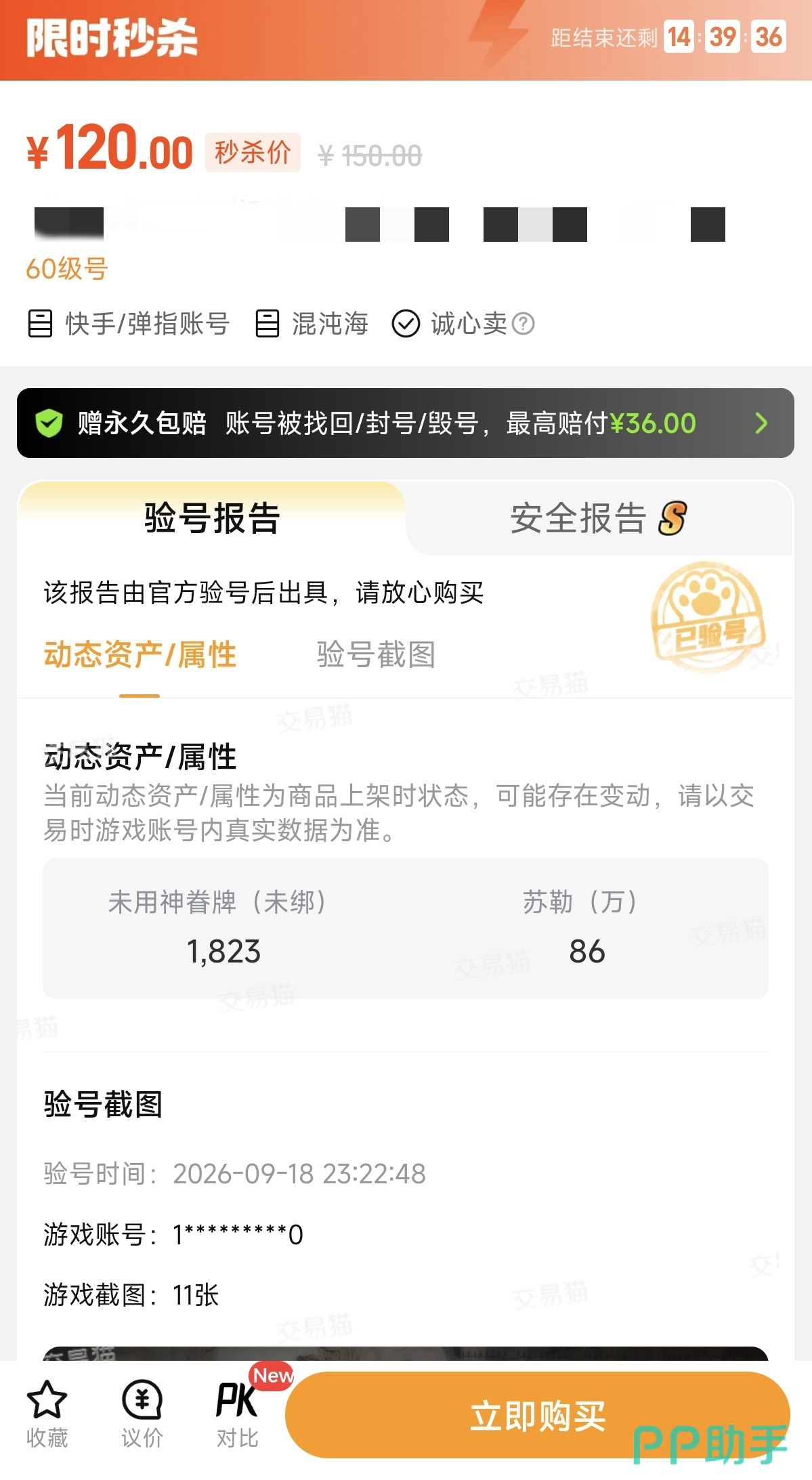Open the PK 对比 comparison
Image resolution: width=812 pixels, height=1480 pixels.
click(x=237, y=1414)
